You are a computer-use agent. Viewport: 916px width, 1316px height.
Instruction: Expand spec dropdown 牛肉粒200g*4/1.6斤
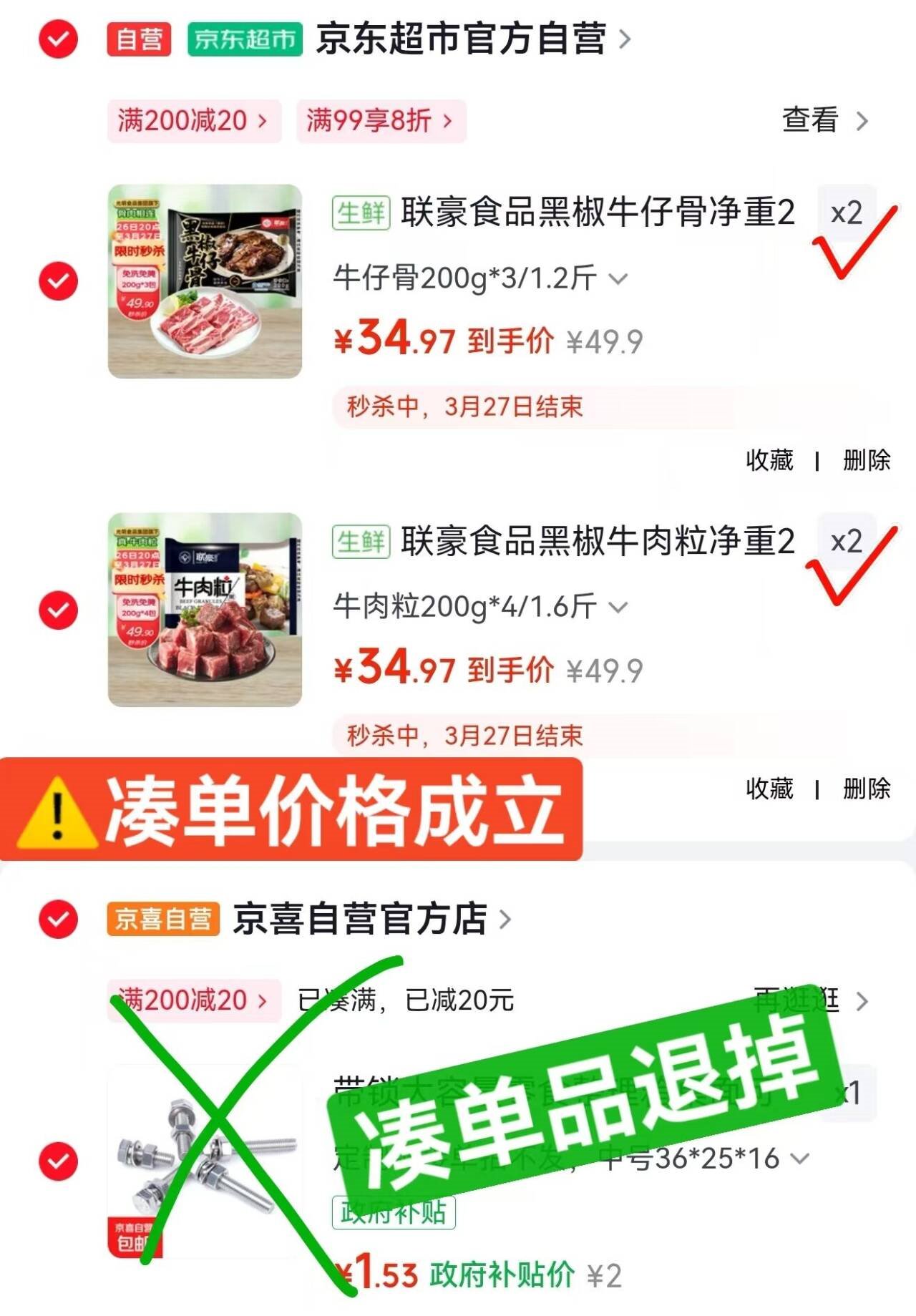tap(479, 607)
